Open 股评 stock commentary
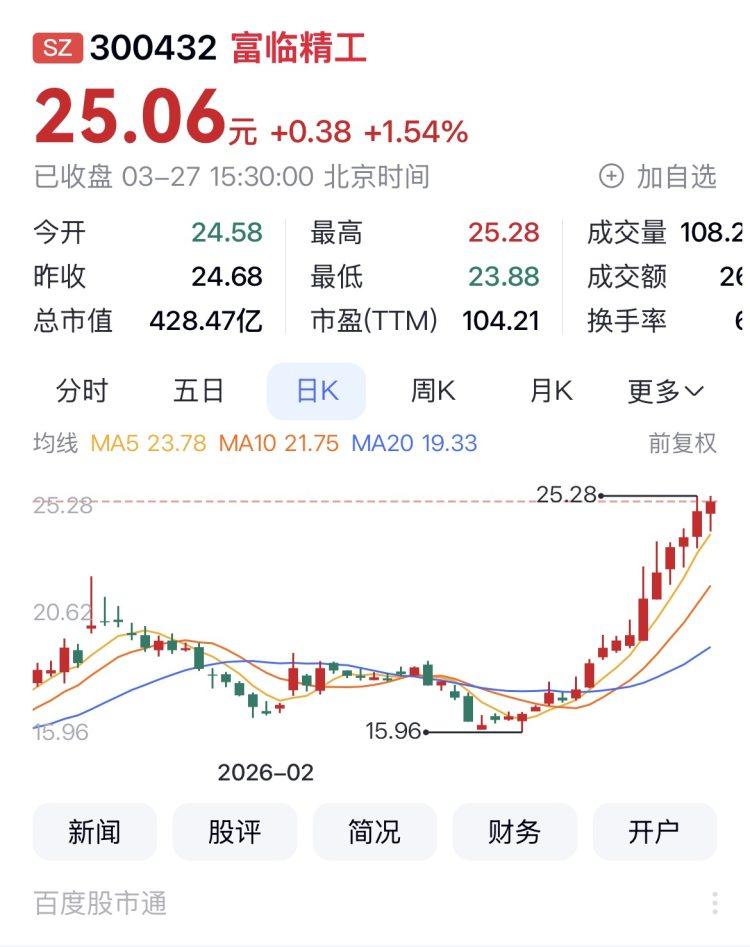The height and width of the screenshot is (947, 750). tap(235, 831)
